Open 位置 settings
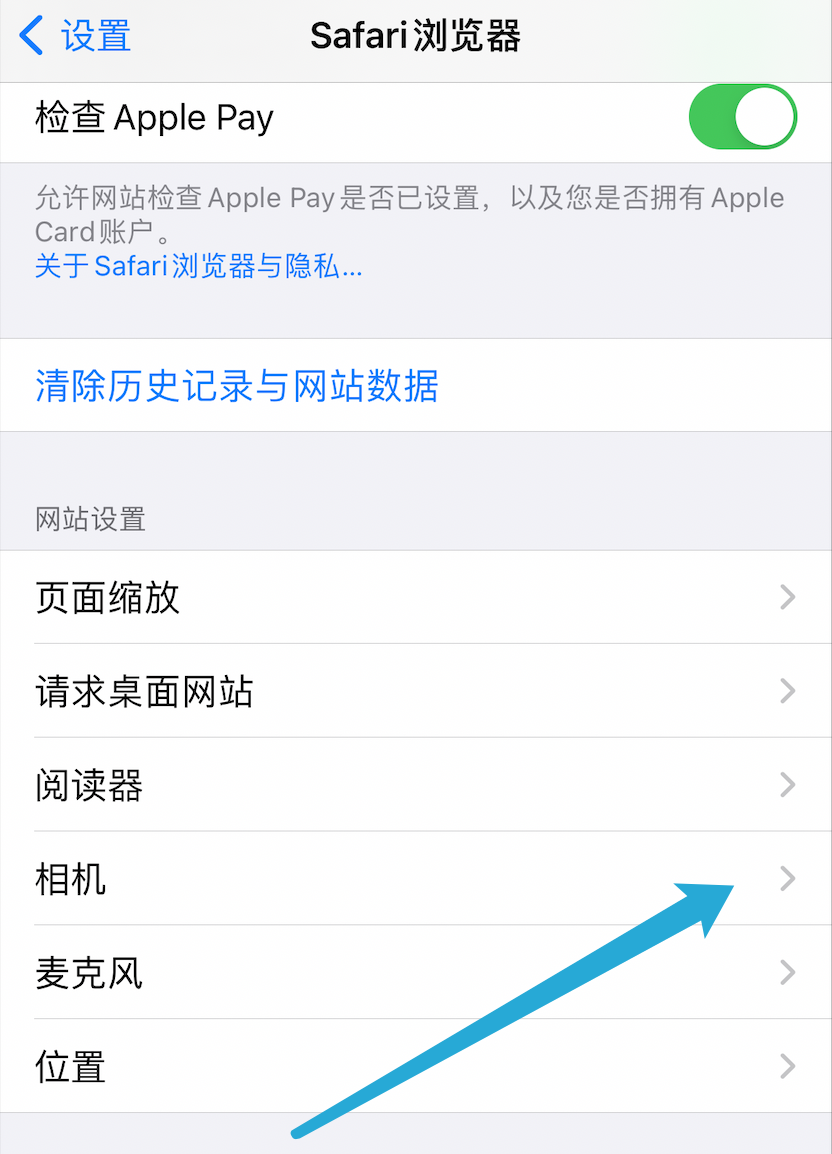This screenshot has width=832, height=1154. pos(415,1066)
